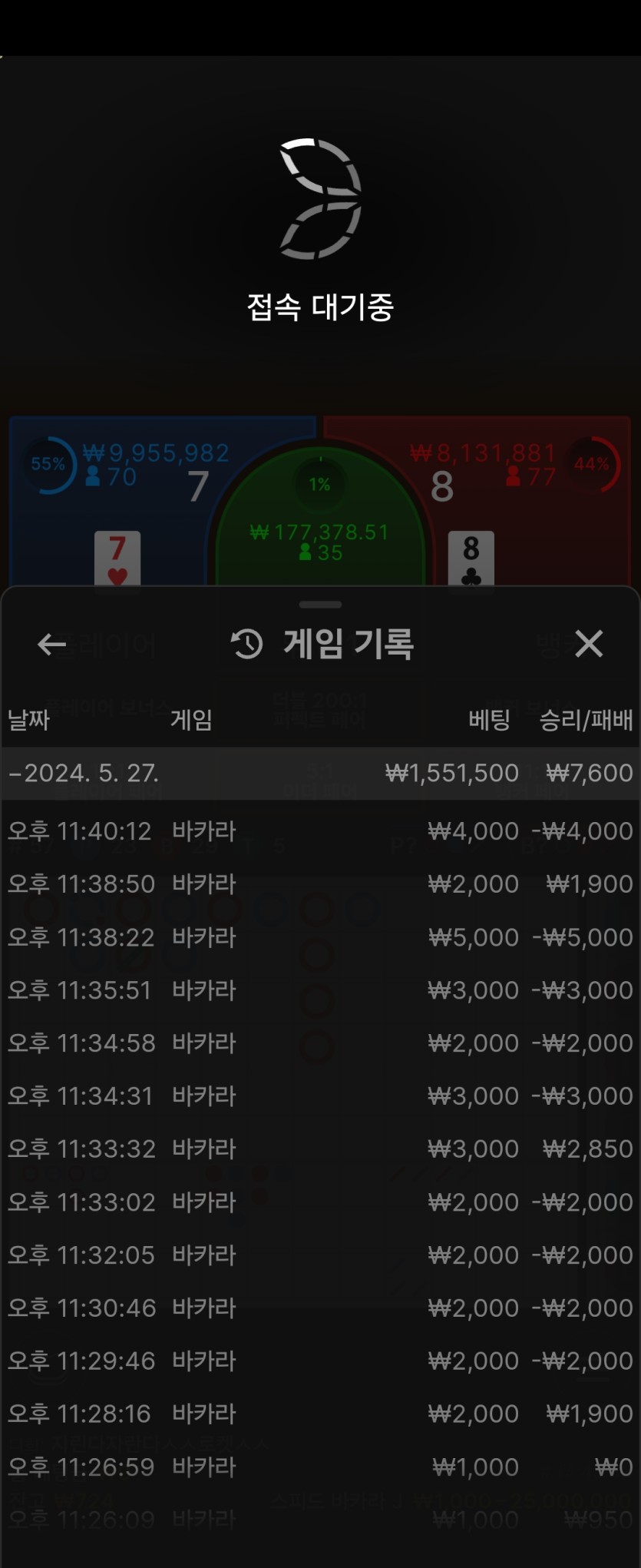Open the 11:38:50 baccarat record

pos(320,883)
